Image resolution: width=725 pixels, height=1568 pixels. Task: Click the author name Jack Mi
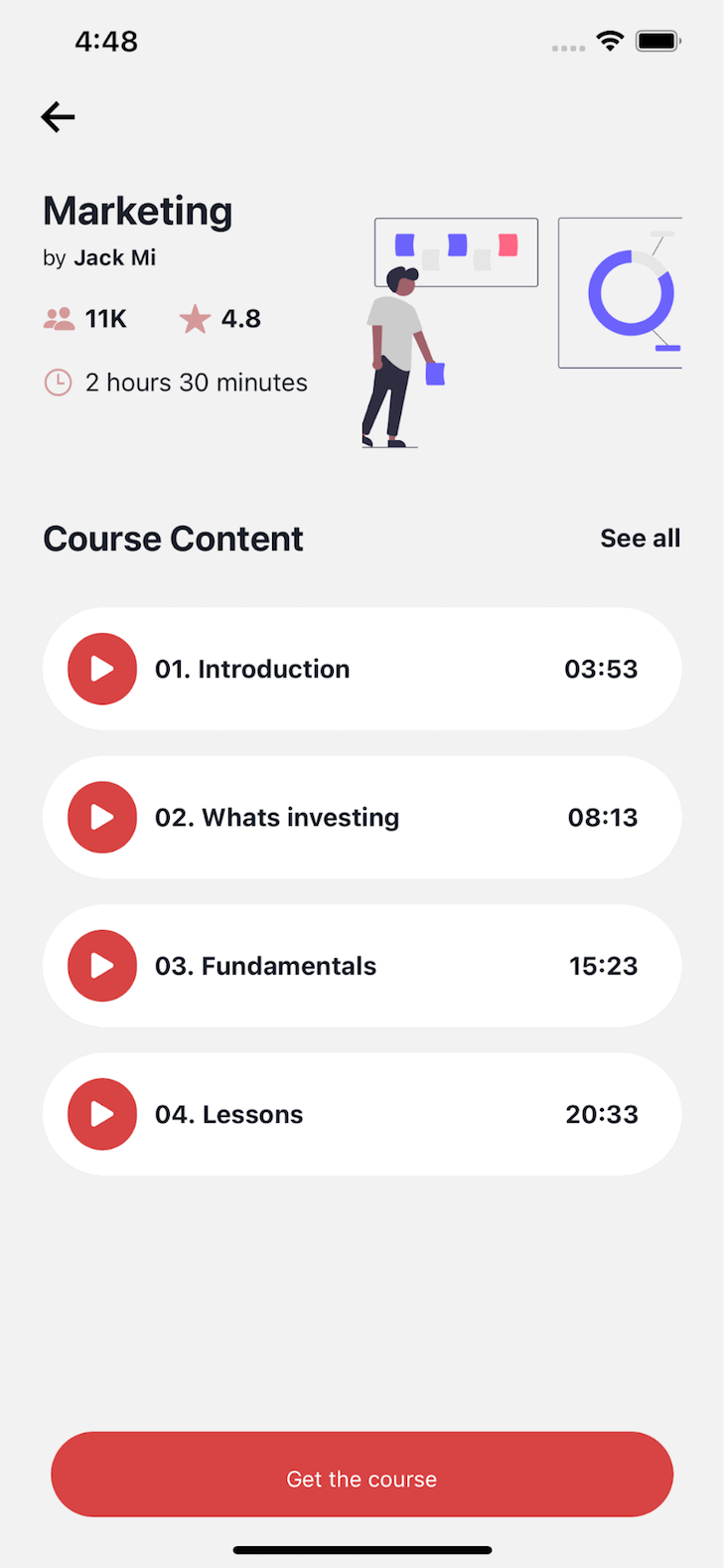(x=115, y=256)
